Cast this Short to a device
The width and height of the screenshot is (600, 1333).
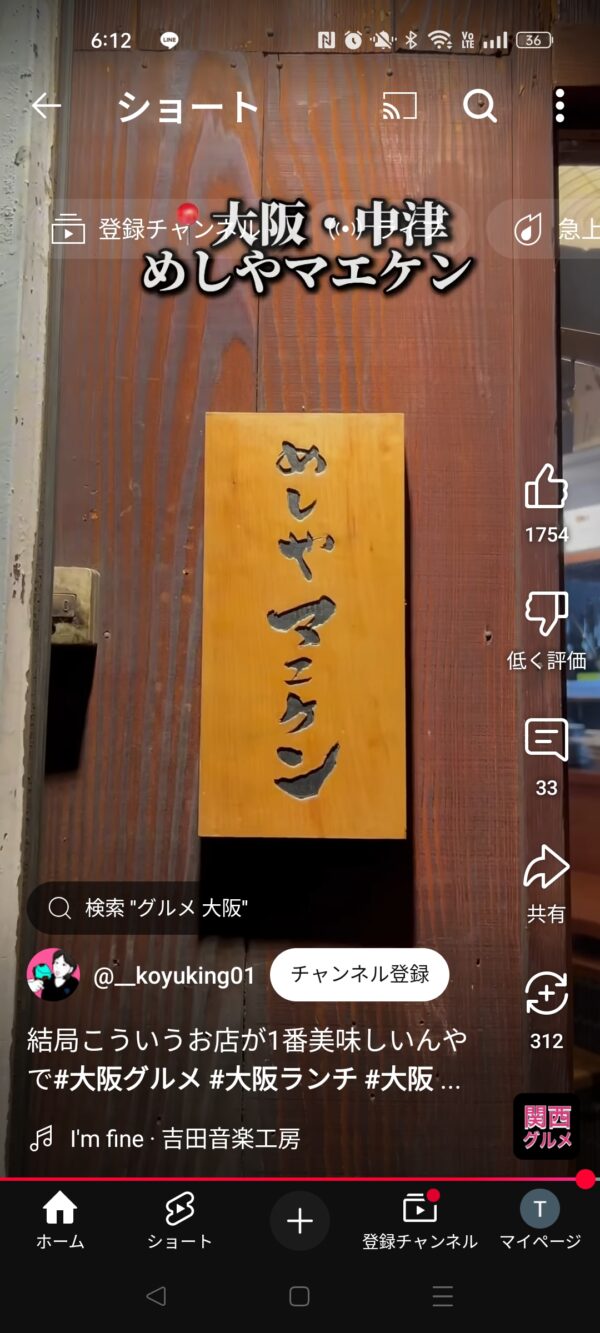(x=399, y=106)
